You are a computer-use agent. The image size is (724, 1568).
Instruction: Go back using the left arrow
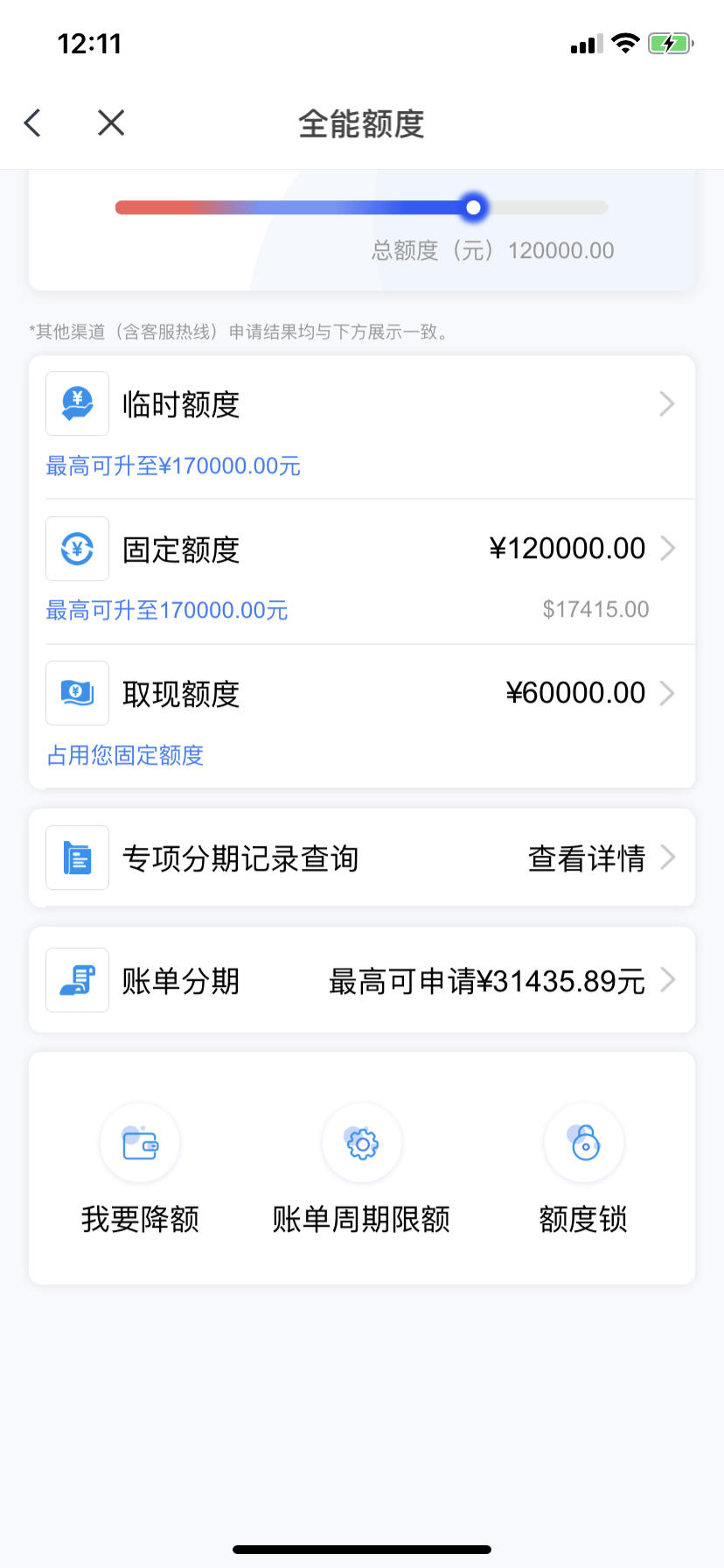tap(33, 123)
